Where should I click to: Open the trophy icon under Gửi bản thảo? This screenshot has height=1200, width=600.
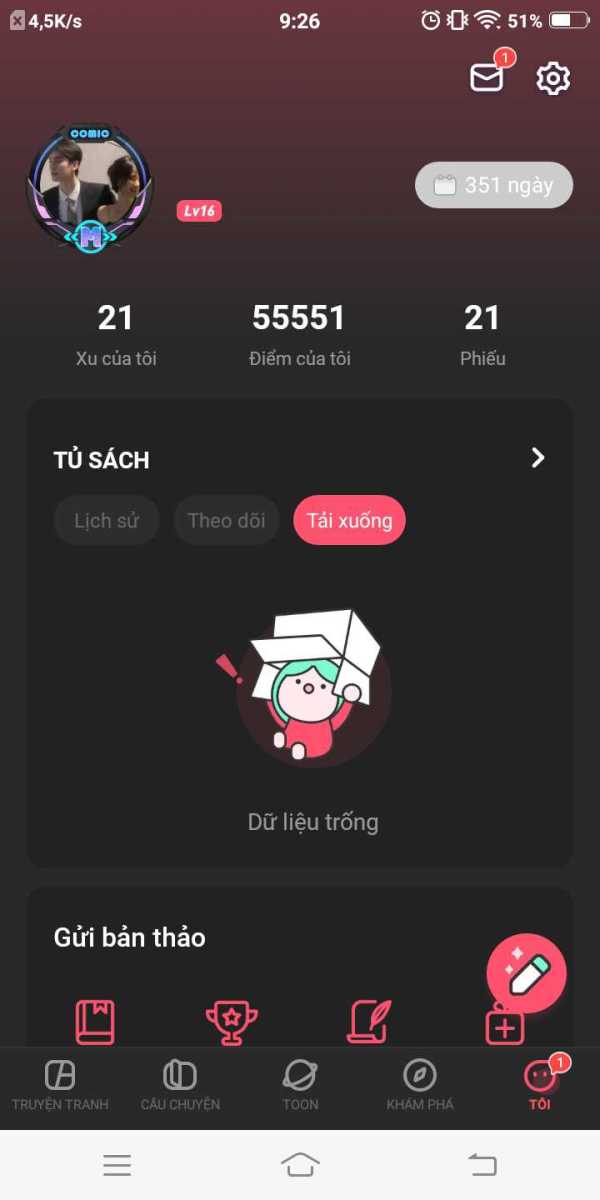(x=232, y=1022)
